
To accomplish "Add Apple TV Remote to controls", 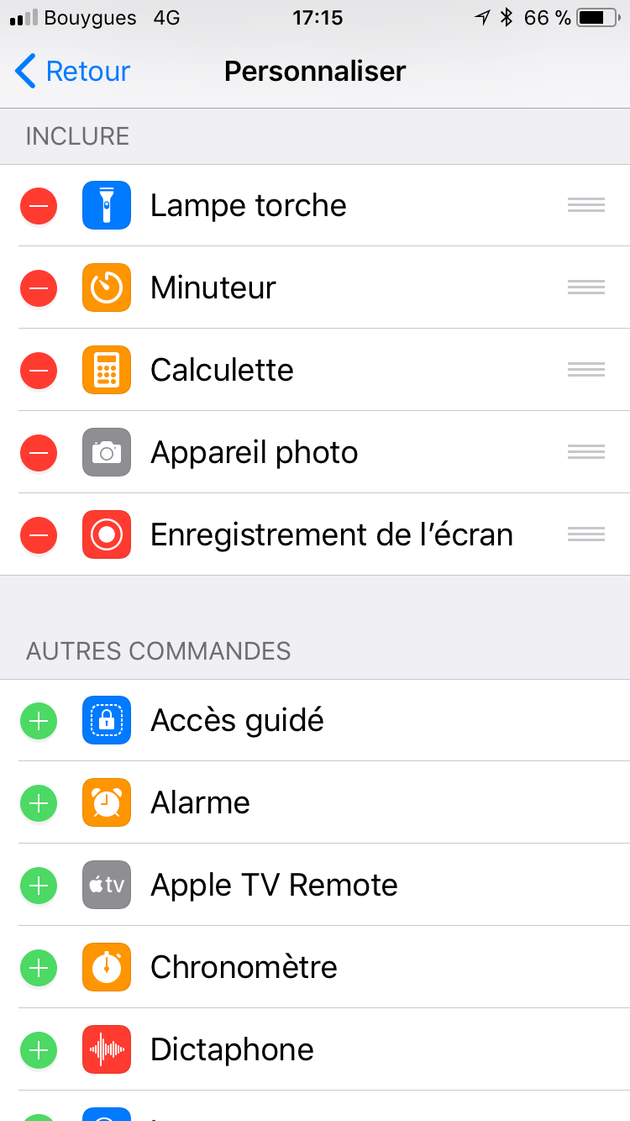I will tap(39, 885).
